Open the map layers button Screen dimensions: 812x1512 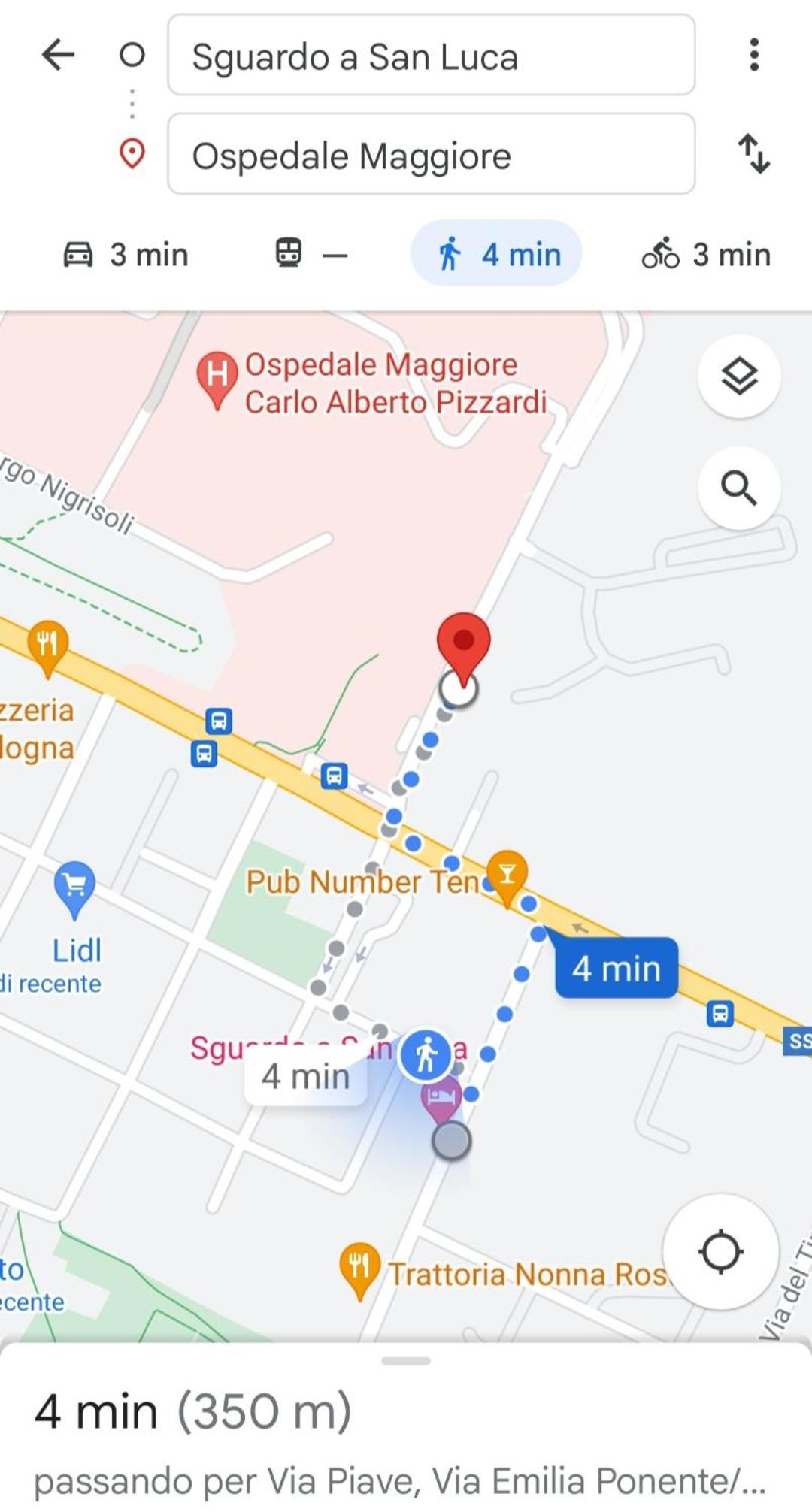(739, 376)
